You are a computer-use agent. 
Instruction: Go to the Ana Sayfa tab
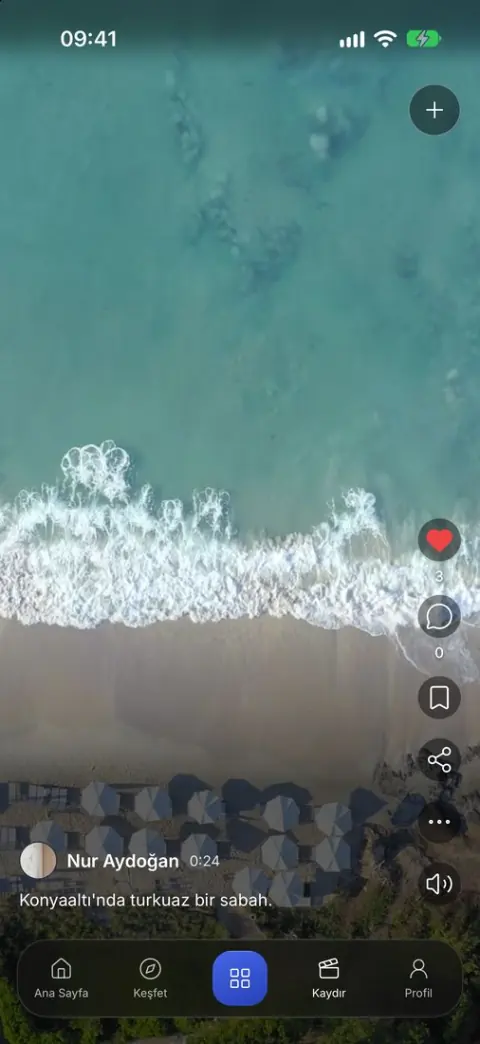pyautogui.click(x=61, y=978)
